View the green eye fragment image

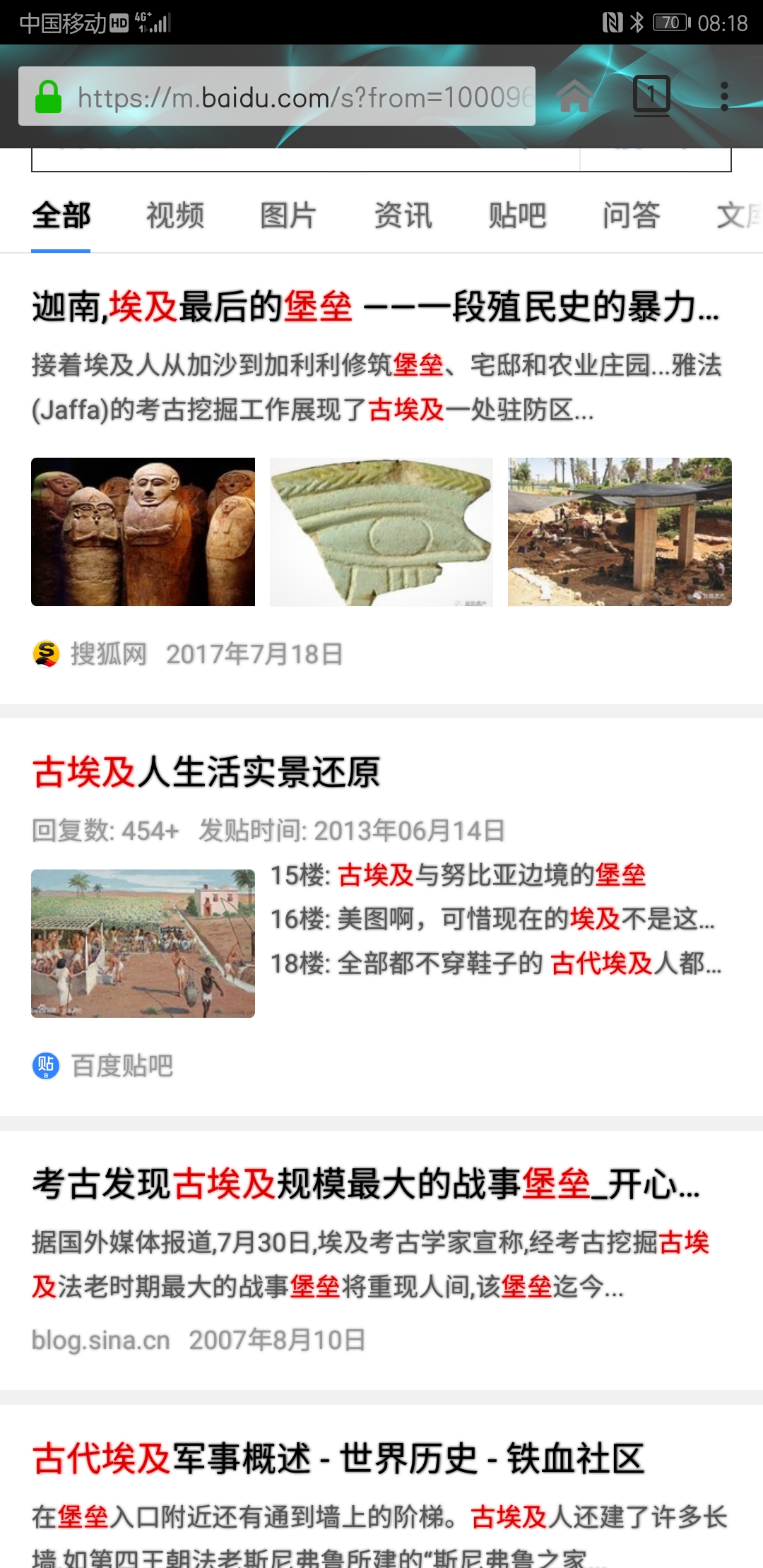tap(381, 532)
